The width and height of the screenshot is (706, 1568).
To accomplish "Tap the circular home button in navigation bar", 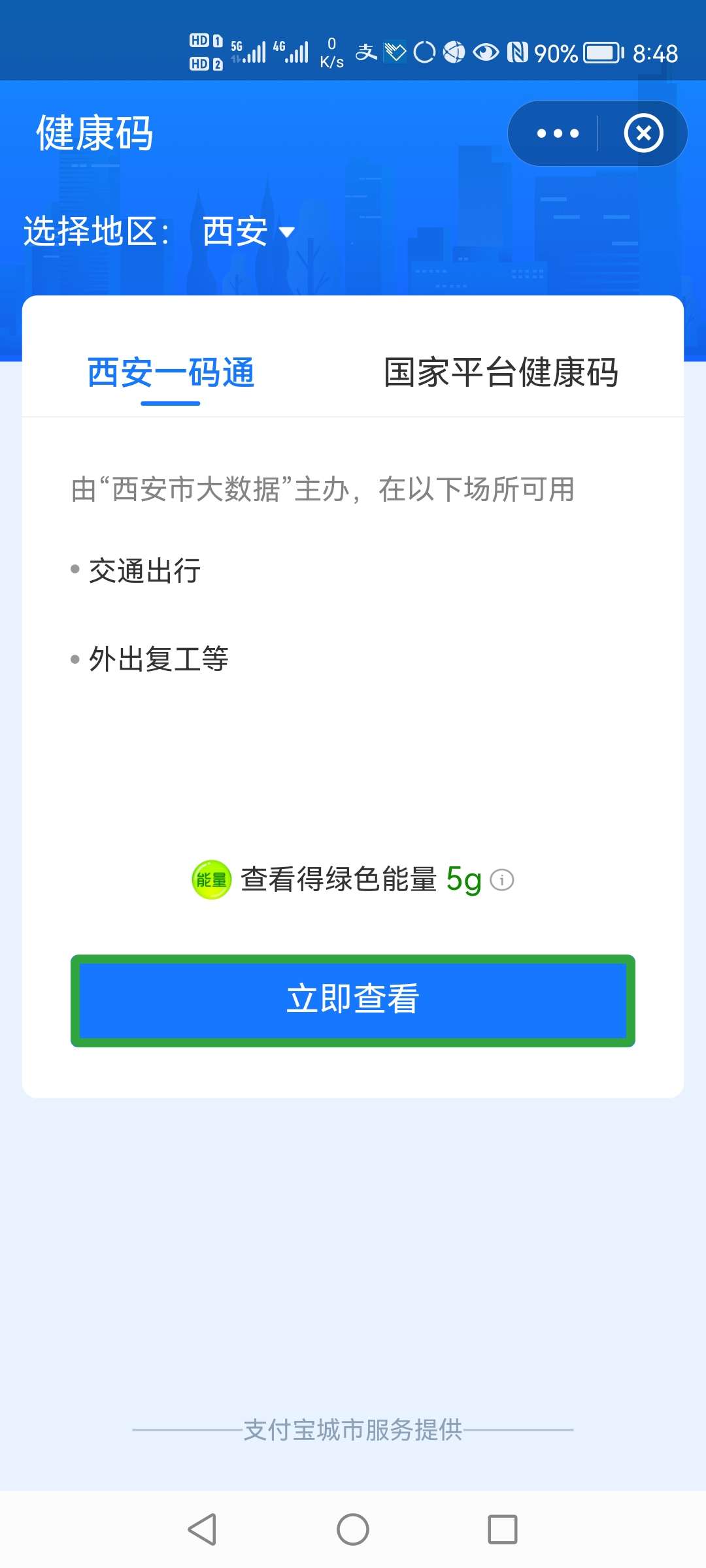I will click(353, 1529).
